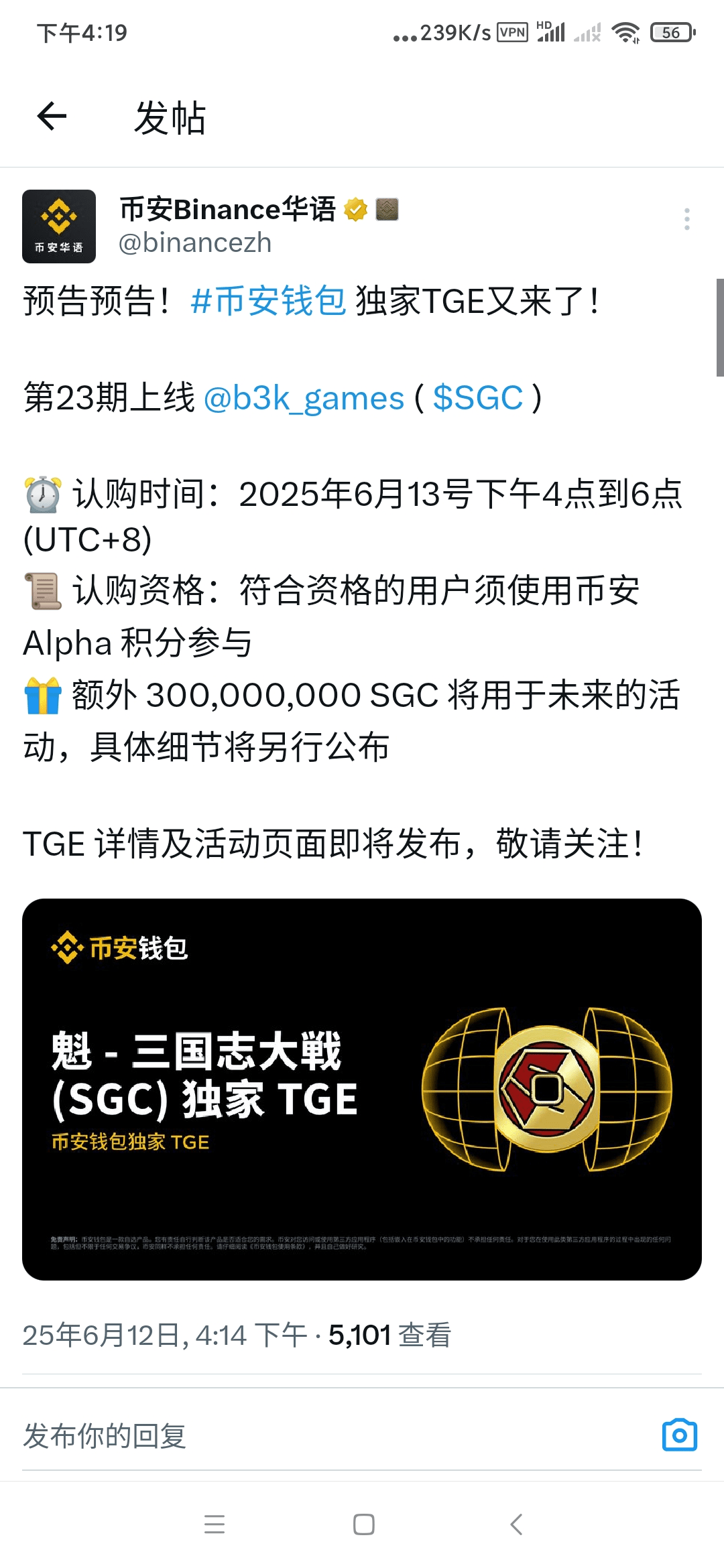Open the $SGC cashtag
724x1568 pixels.
point(477,399)
